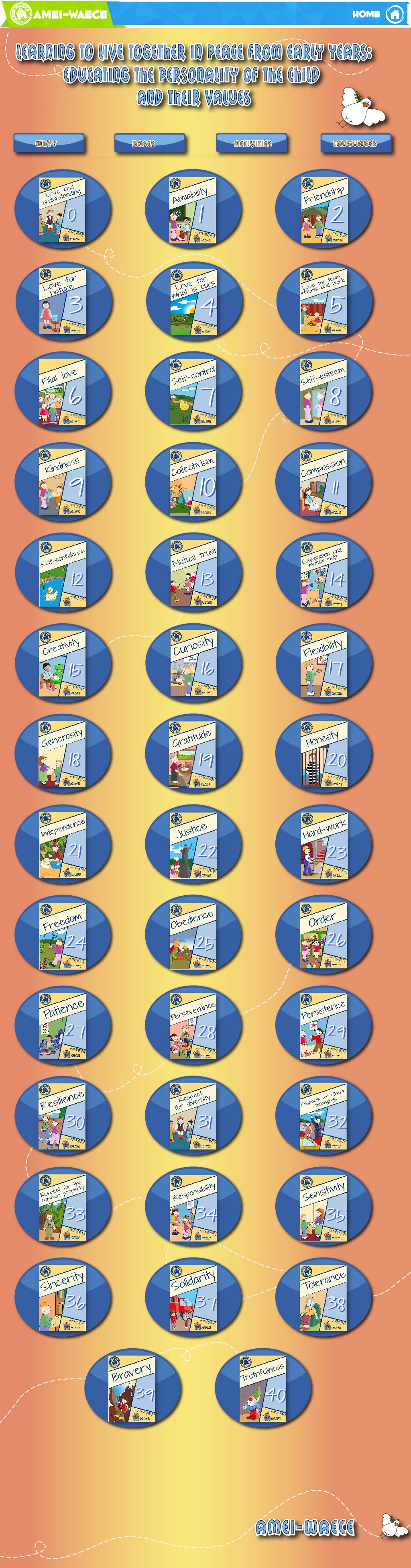This screenshot has height=1568, width=411.
Task: View the Self-control booklet 7
Action: pyautogui.click(x=193, y=391)
